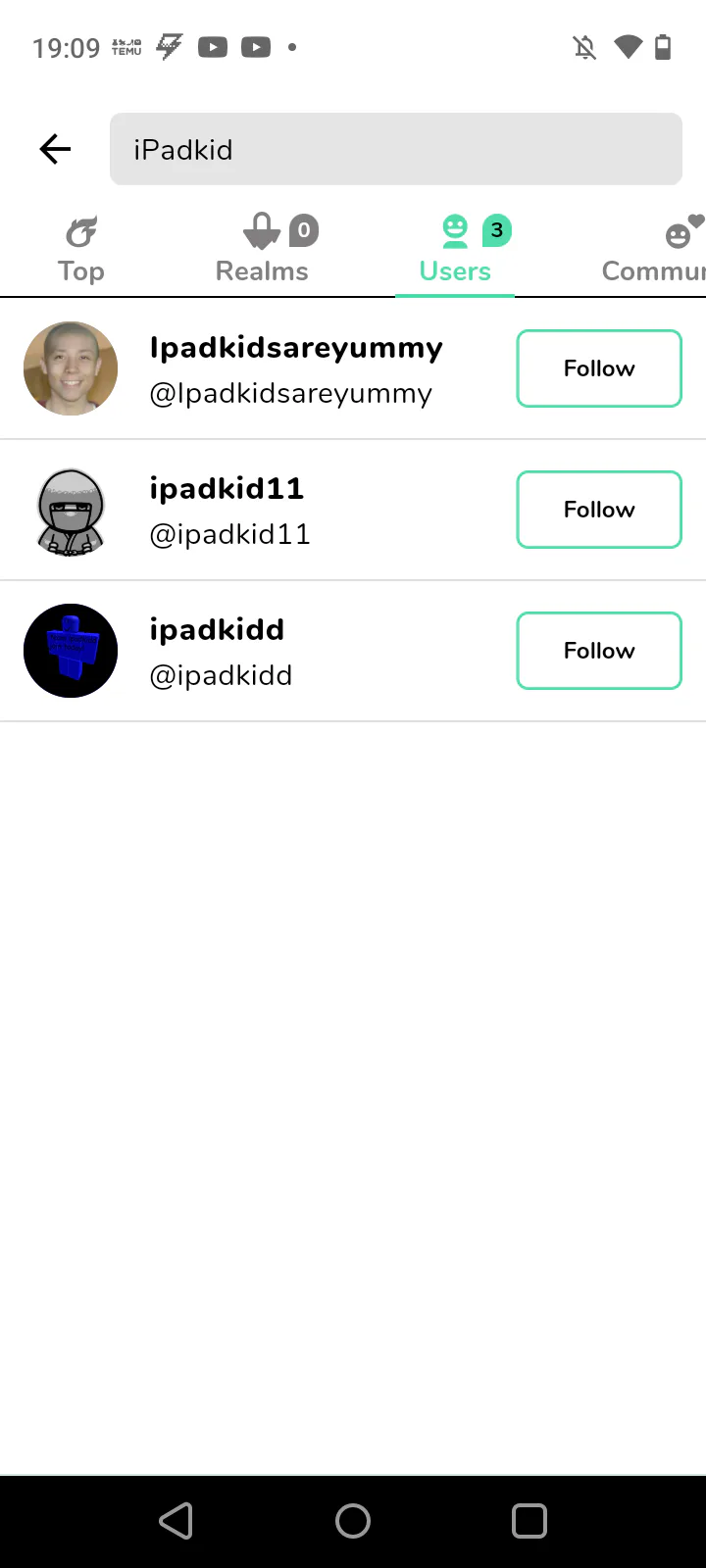This screenshot has width=706, height=1568.
Task: Open ipadkidd's user profile
Action: point(220,652)
